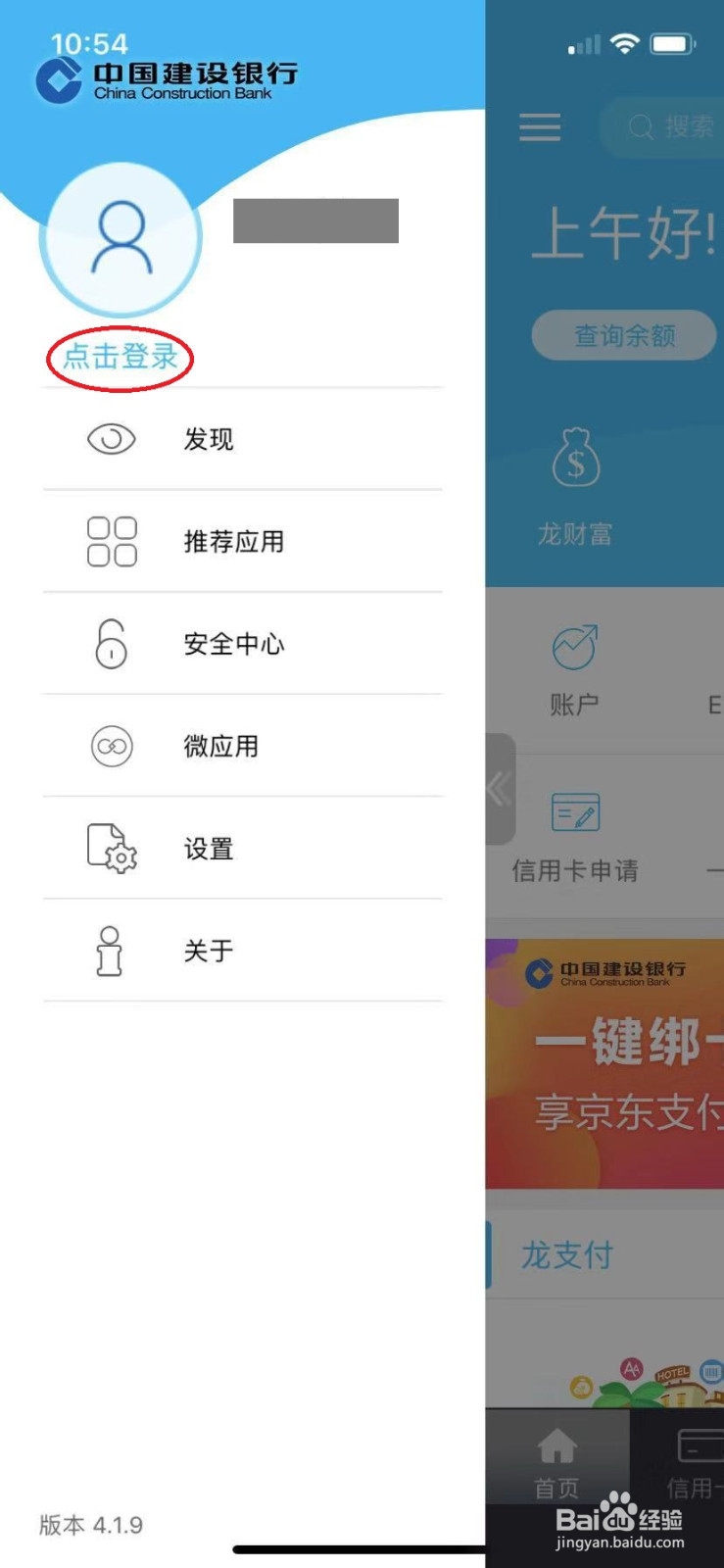
Task: Tap the 微应用 infinity icon
Action: pyautogui.click(x=111, y=746)
